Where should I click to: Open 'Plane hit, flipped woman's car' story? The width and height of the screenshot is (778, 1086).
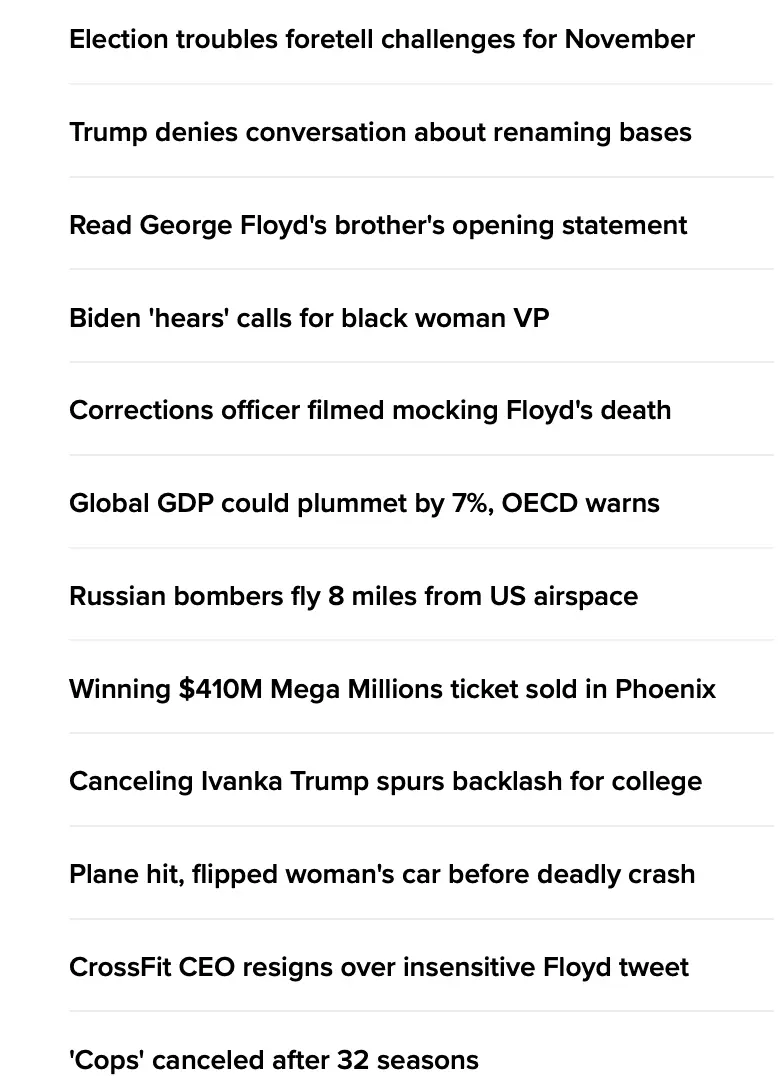point(382,875)
